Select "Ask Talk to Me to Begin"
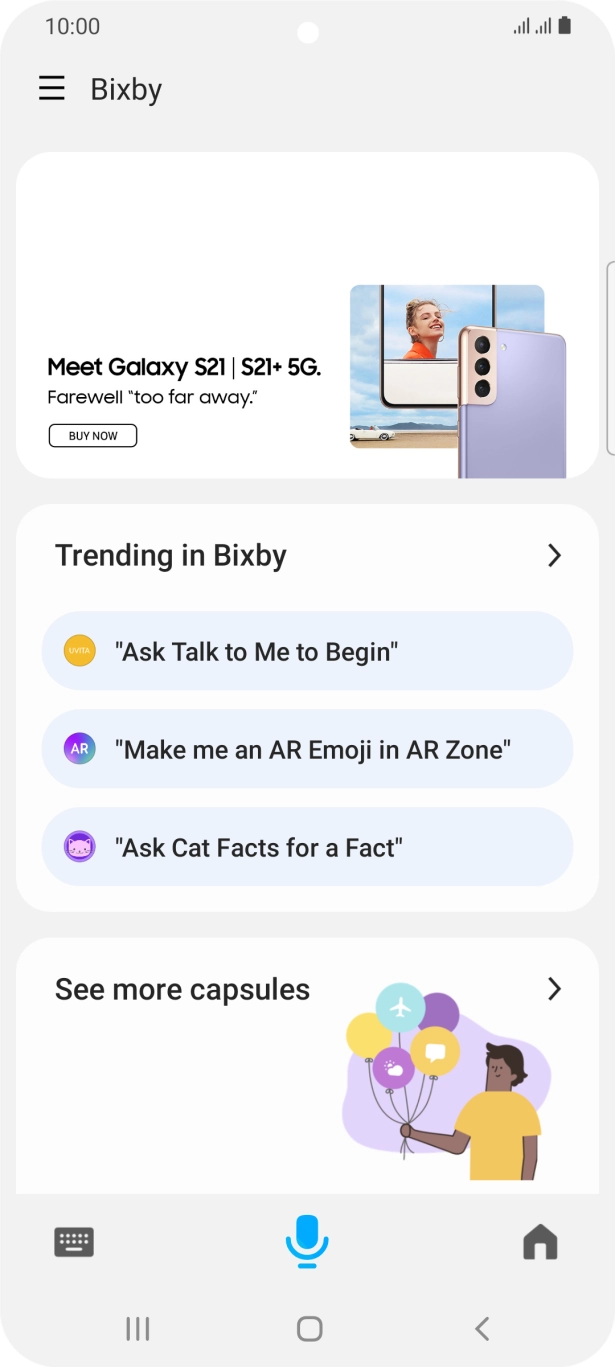Screen dimensions: 615x1367 click(306, 652)
